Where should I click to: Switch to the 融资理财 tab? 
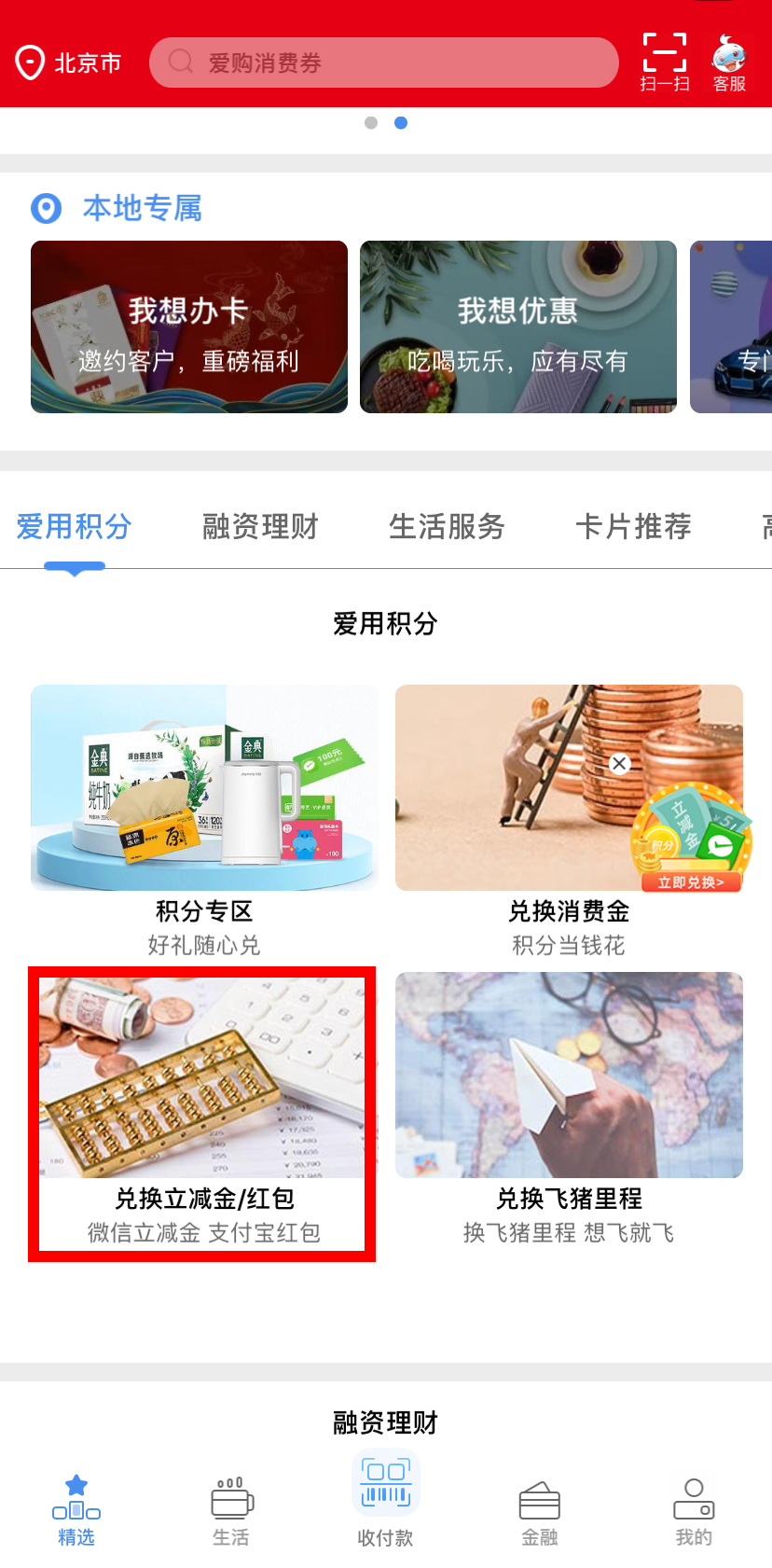[260, 527]
